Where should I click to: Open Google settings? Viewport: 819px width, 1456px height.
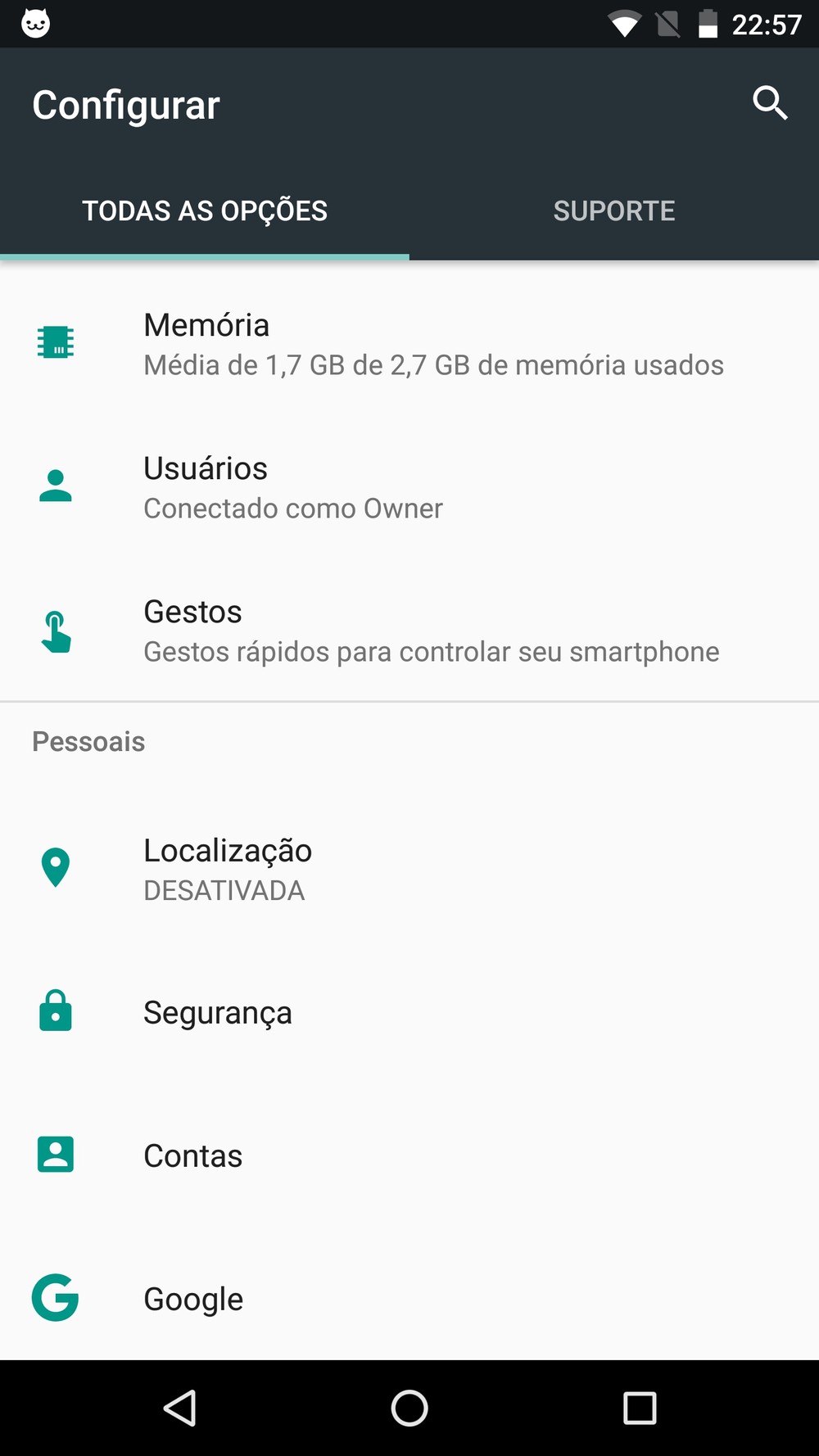point(409,1299)
